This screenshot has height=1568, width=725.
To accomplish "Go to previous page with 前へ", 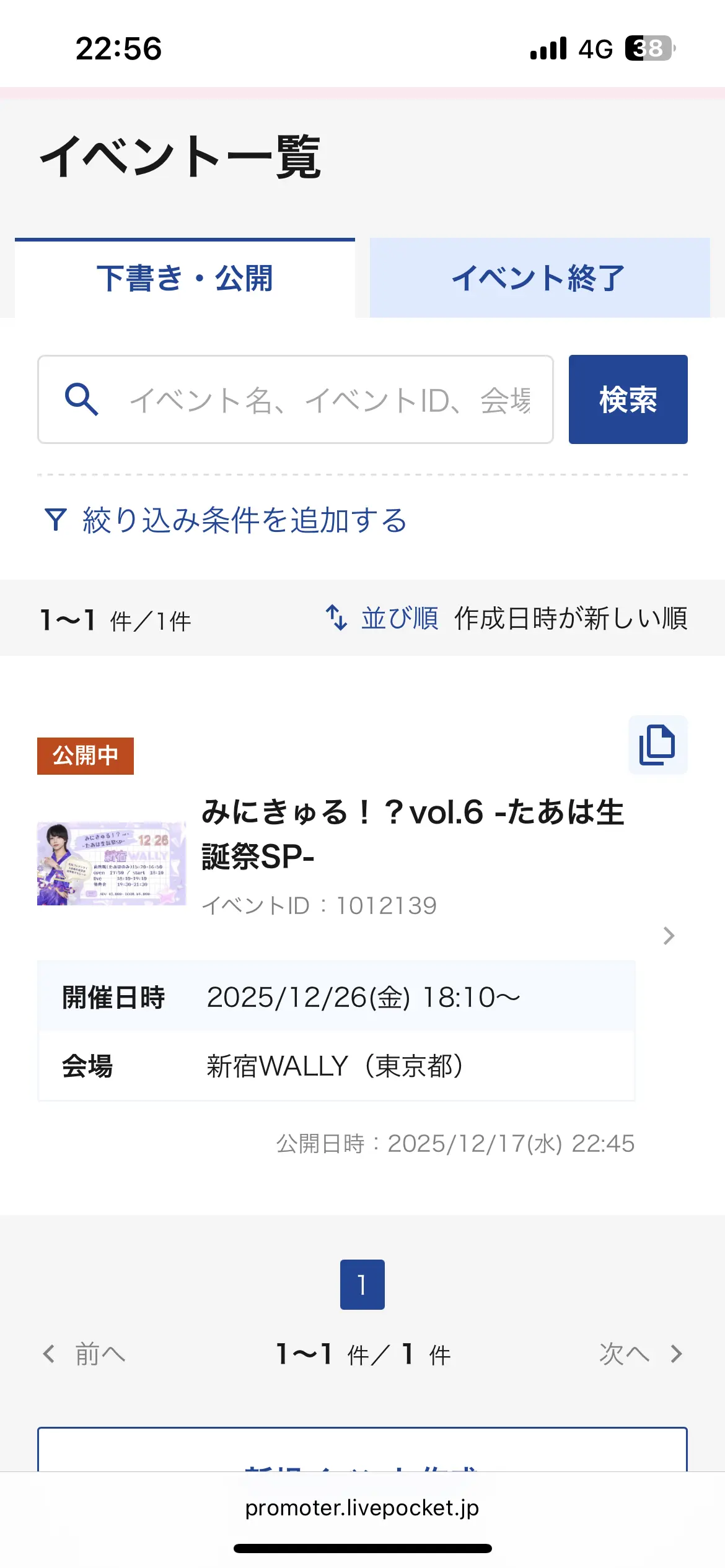I will pos(85,1354).
